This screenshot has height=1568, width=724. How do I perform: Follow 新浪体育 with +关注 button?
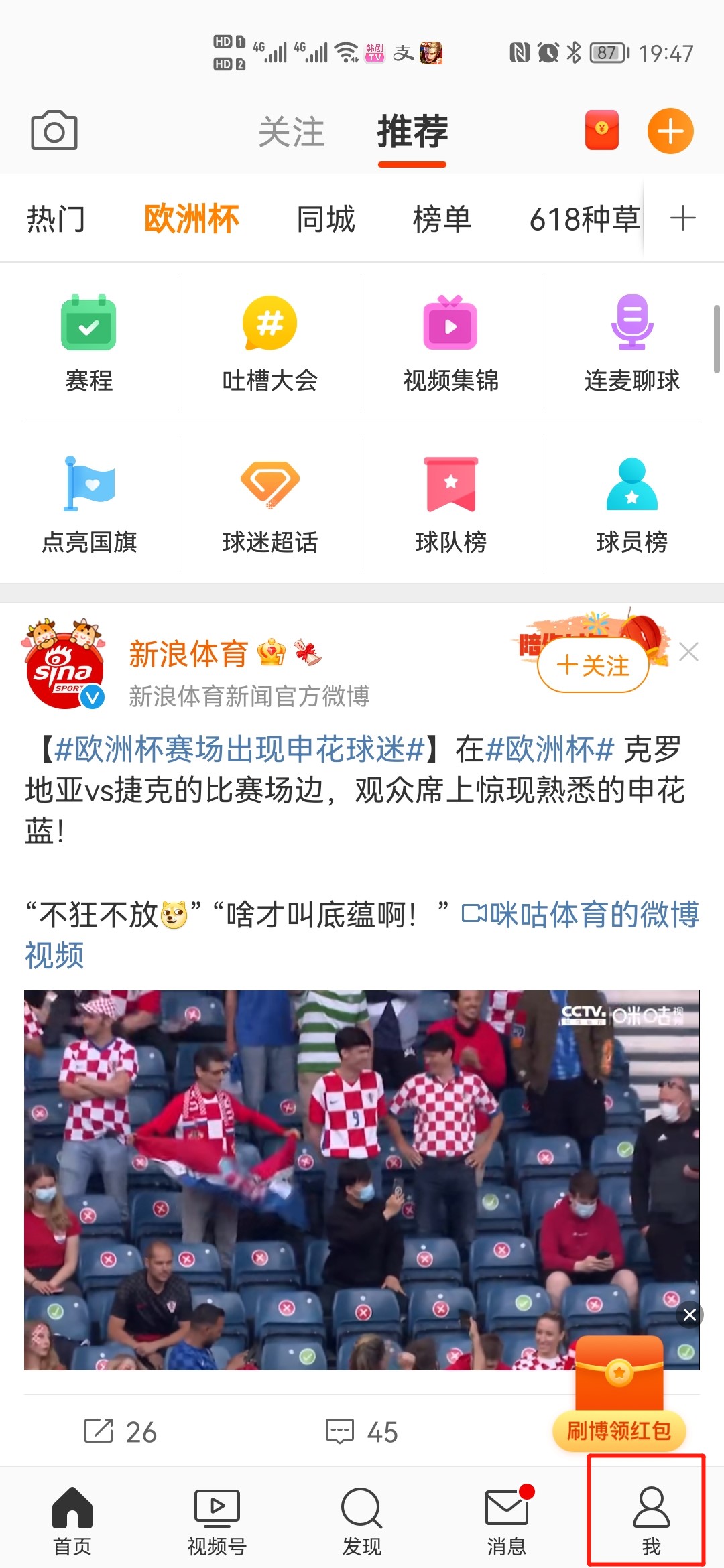593,665
